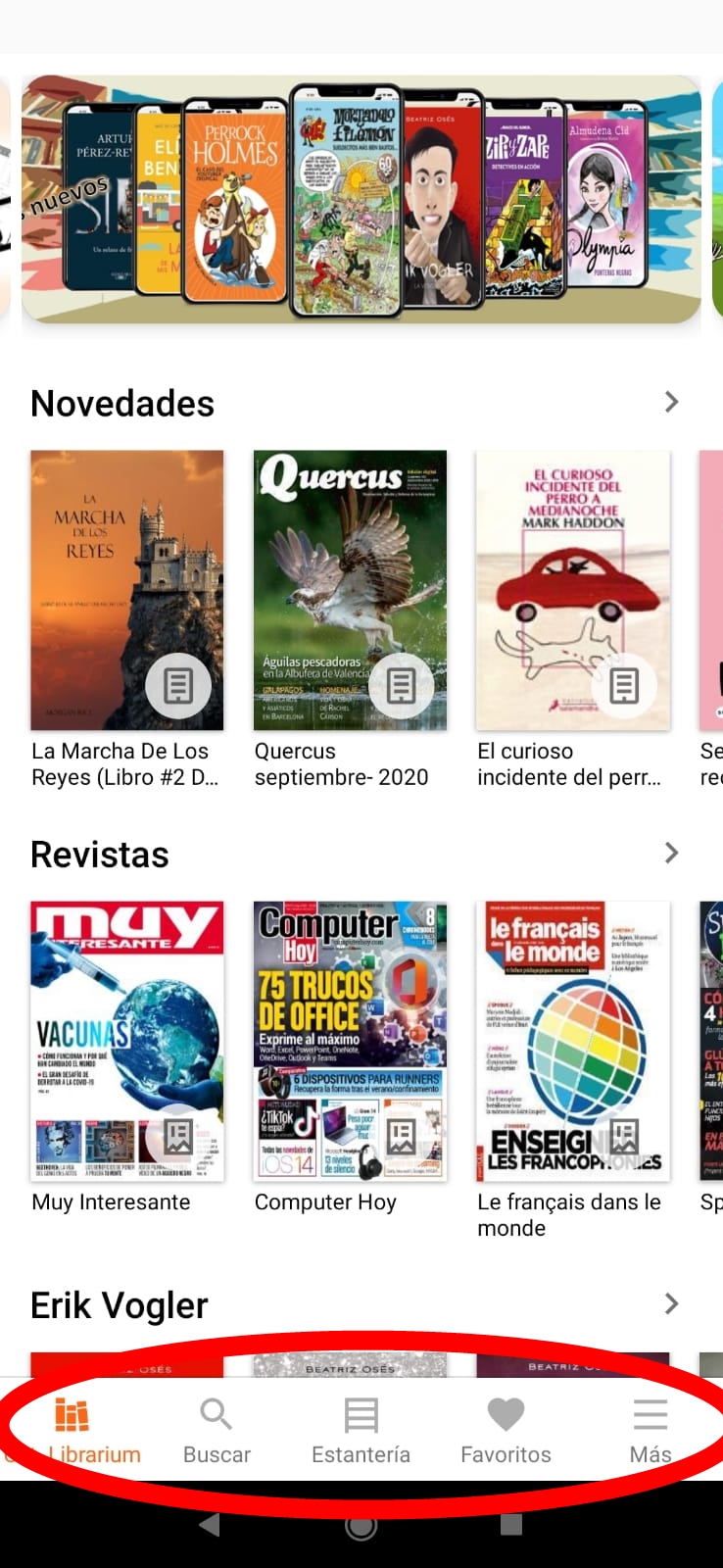Expand the Revistas section
Image resolution: width=723 pixels, height=1568 pixels.
pos(671,853)
